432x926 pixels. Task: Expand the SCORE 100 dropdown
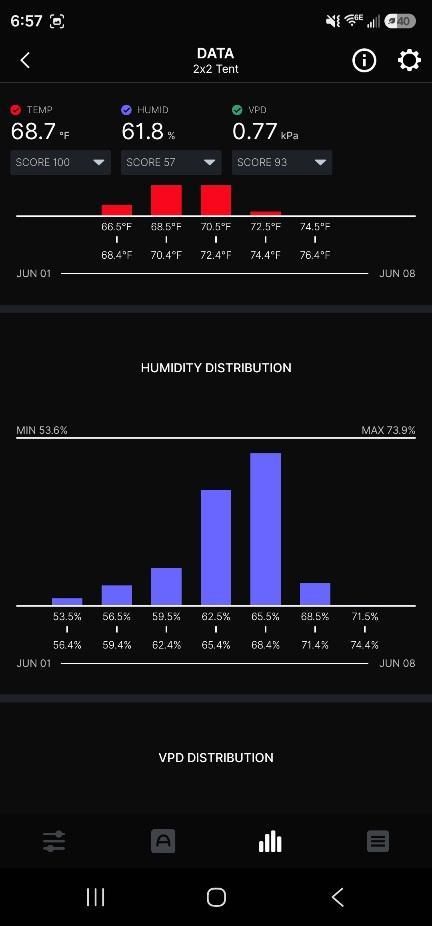pos(60,162)
